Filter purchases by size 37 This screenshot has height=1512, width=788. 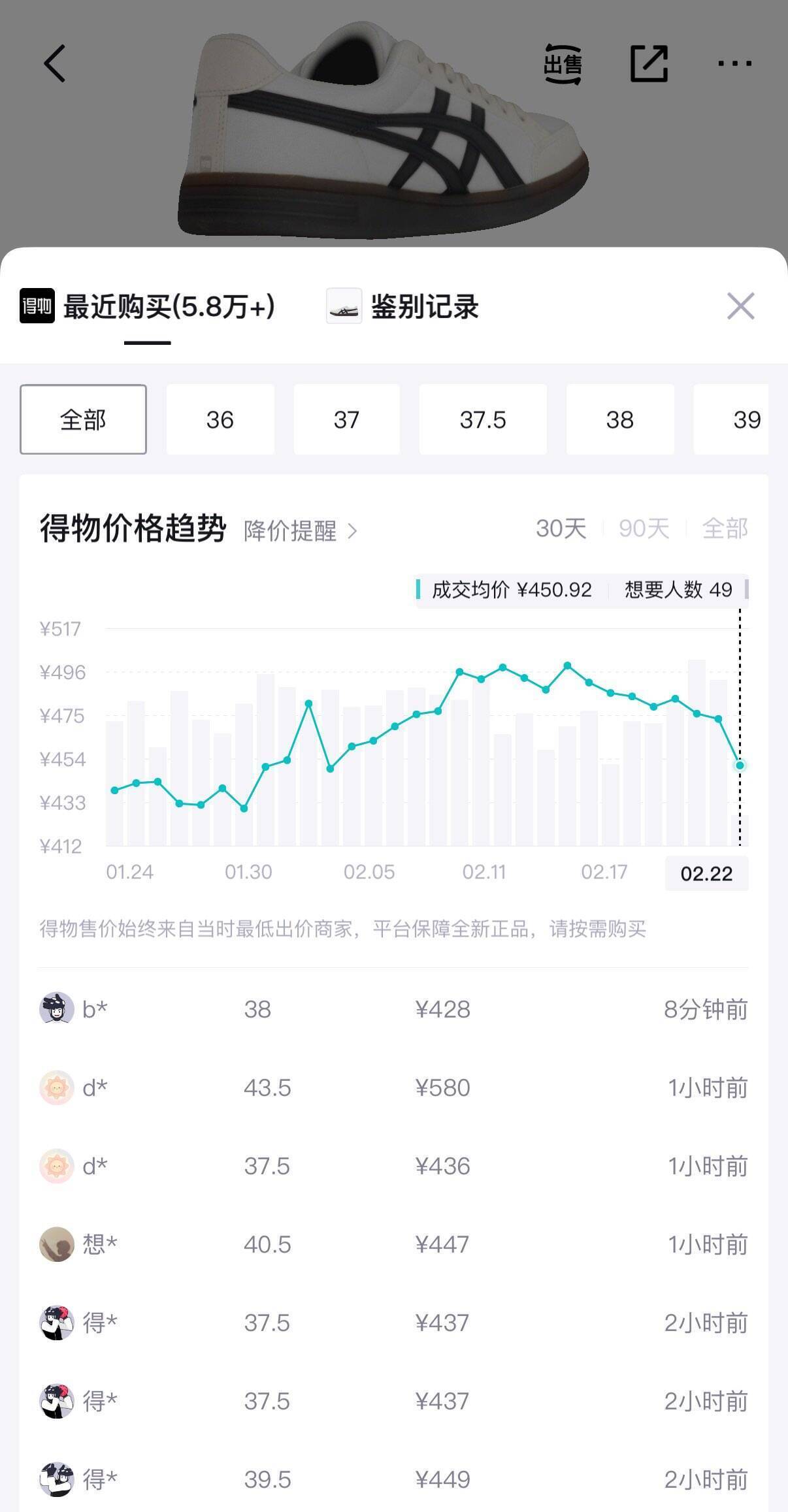coord(346,419)
